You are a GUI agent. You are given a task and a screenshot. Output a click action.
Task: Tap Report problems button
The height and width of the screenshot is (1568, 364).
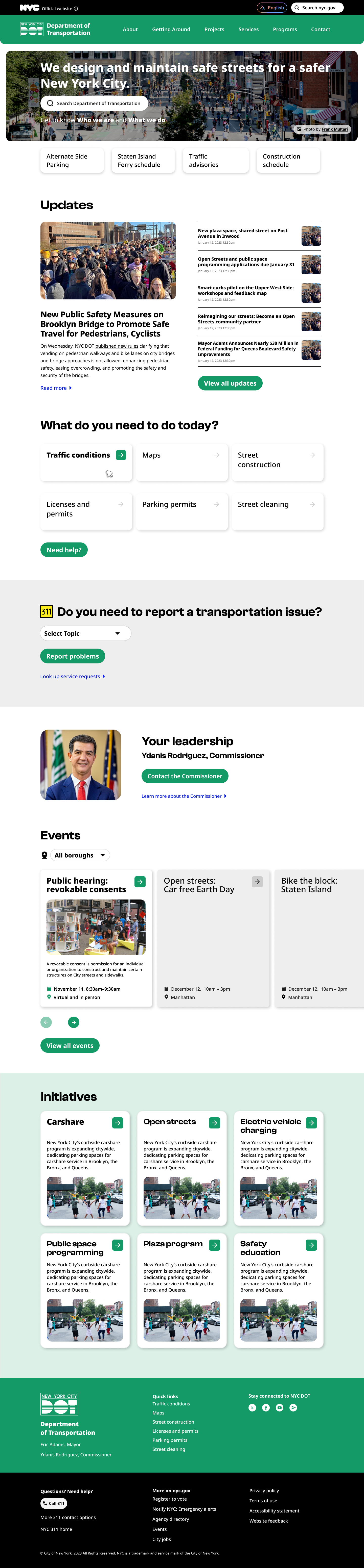[x=73, y=656]
